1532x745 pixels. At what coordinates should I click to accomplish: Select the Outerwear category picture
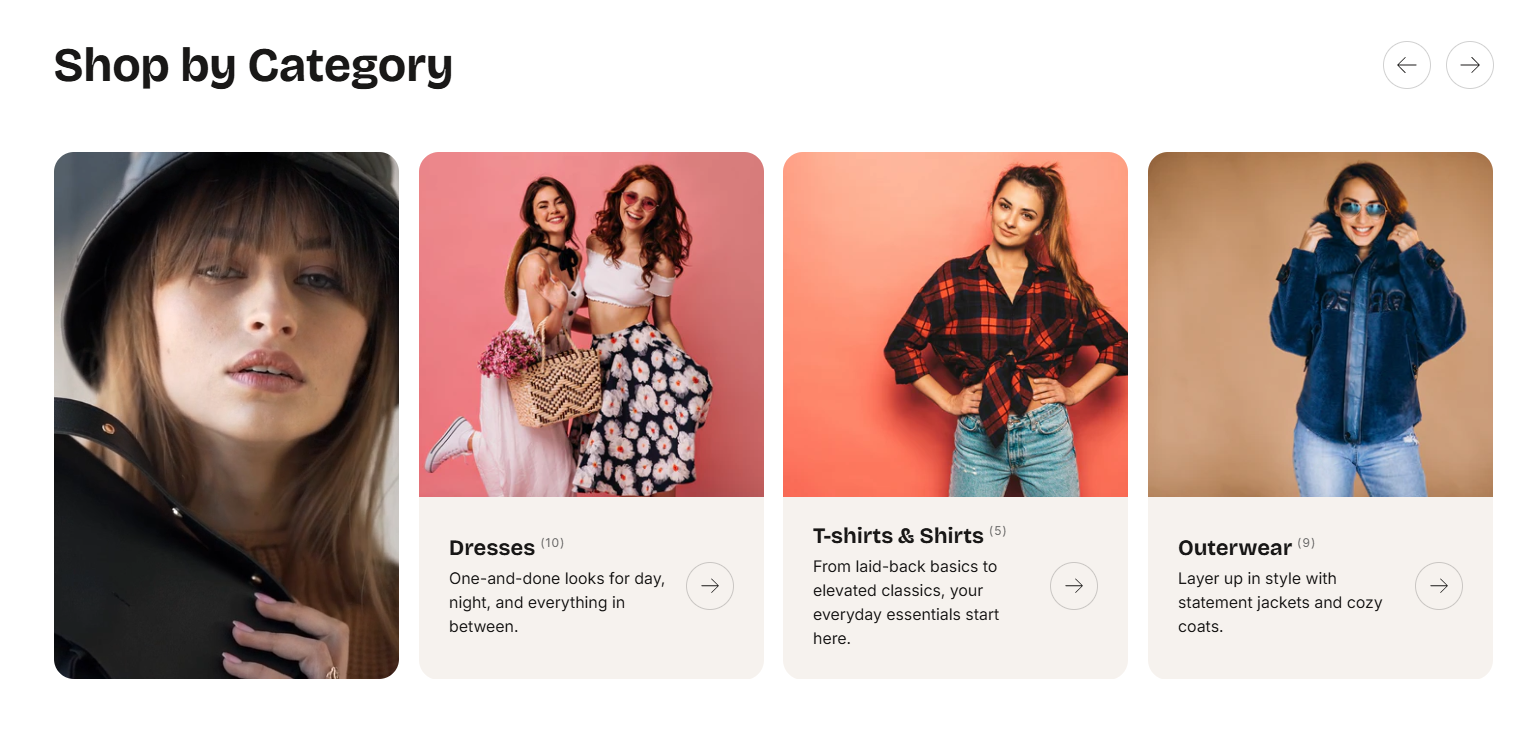1320,324
